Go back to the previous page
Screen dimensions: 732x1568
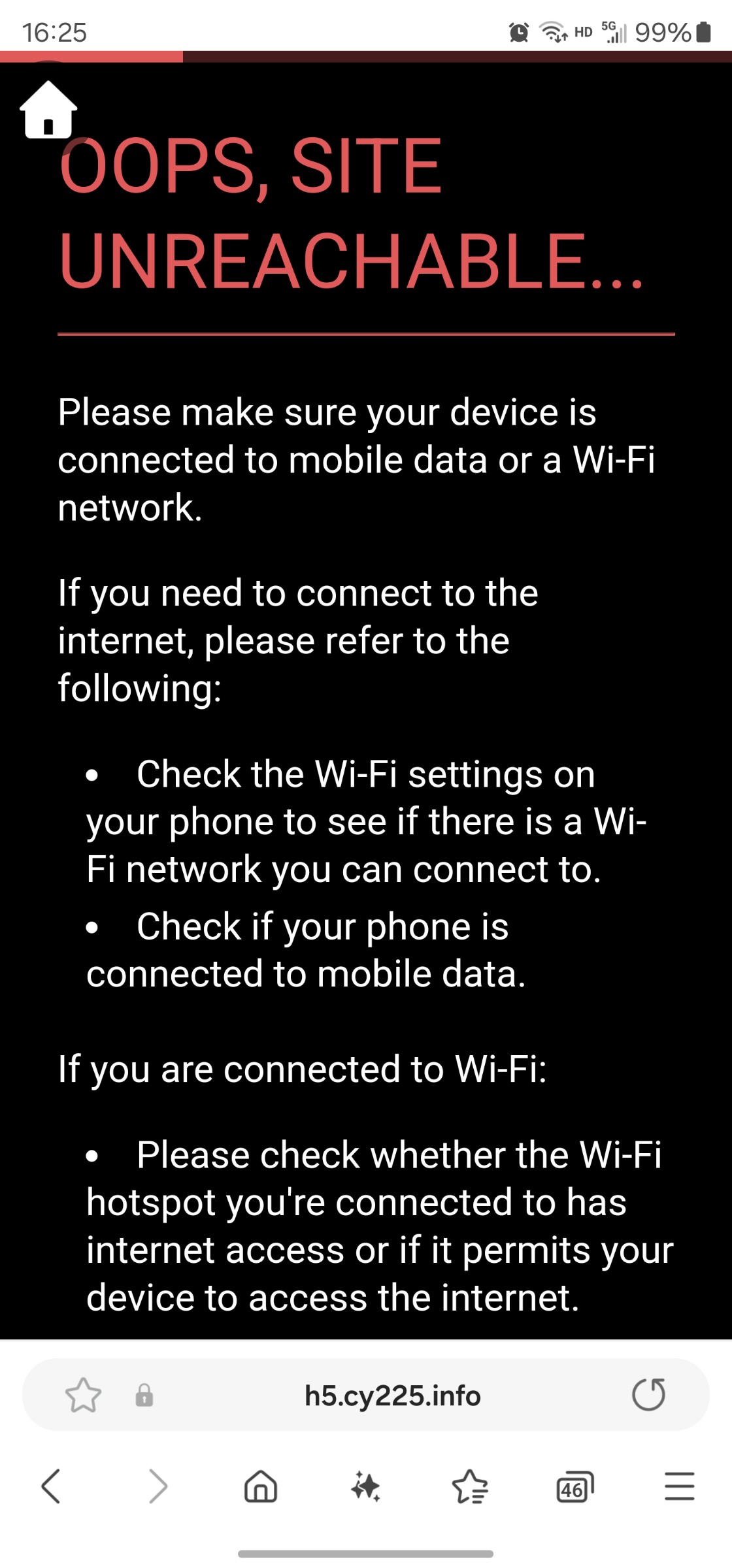51,1486
